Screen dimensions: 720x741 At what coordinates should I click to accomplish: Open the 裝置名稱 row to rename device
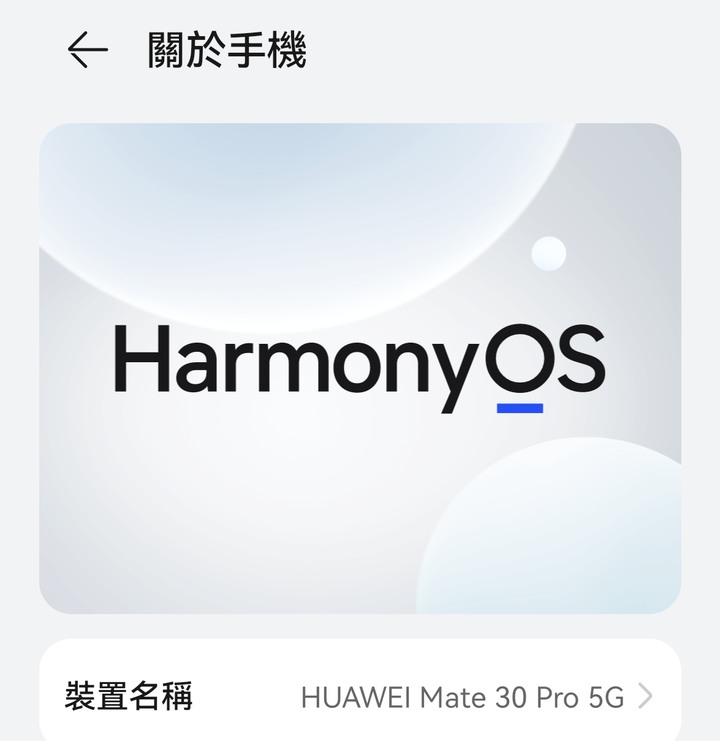[360, 696]
